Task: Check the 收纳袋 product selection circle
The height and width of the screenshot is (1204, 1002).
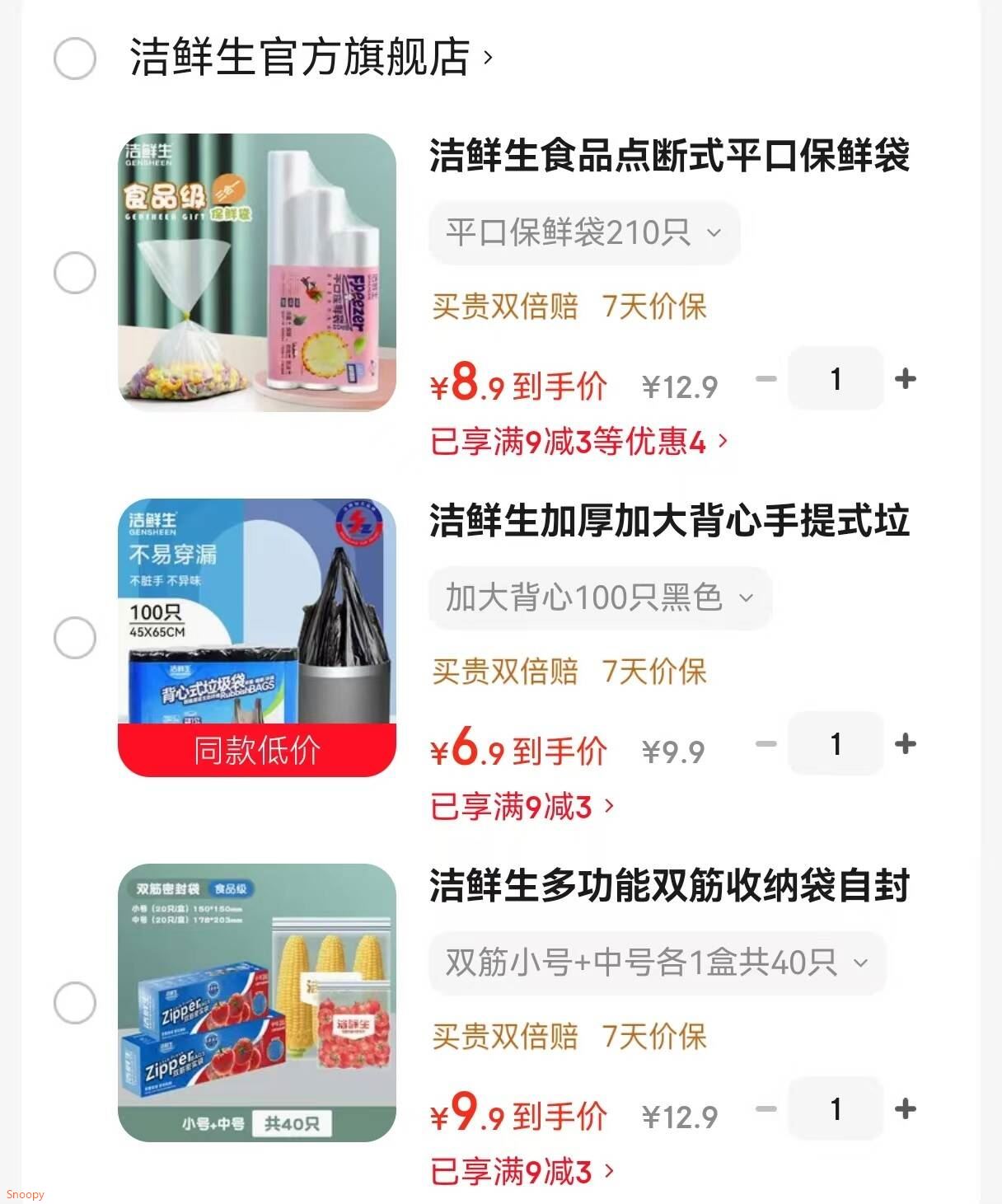Action: 75,1002
